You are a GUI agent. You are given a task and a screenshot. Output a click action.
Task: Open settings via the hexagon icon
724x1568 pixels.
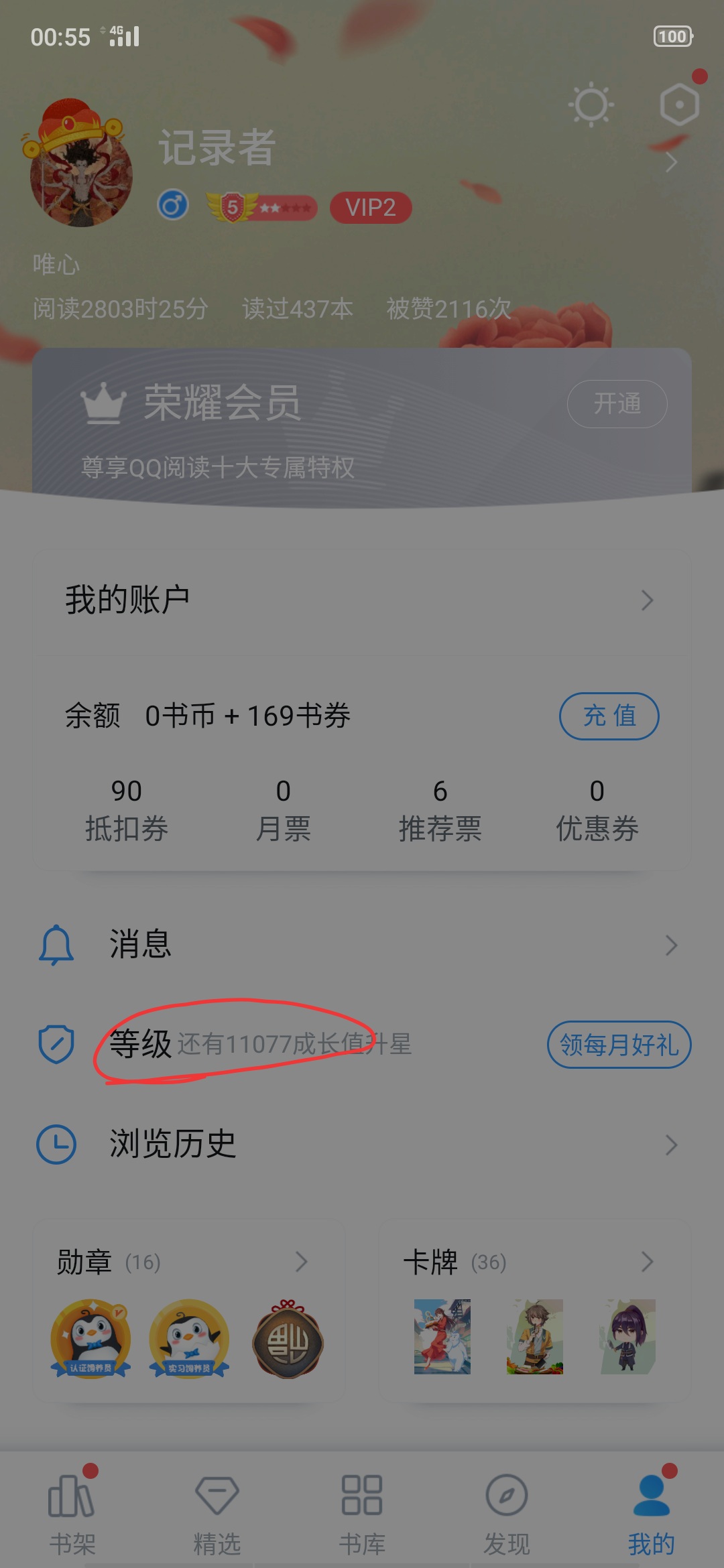[679, 105]
